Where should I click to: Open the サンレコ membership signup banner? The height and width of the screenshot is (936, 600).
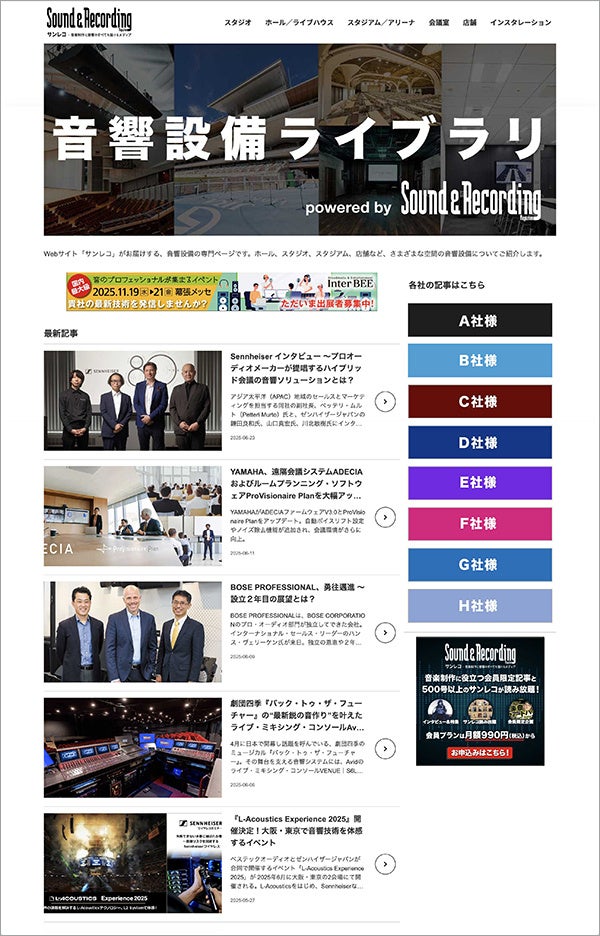pos(479,700)
